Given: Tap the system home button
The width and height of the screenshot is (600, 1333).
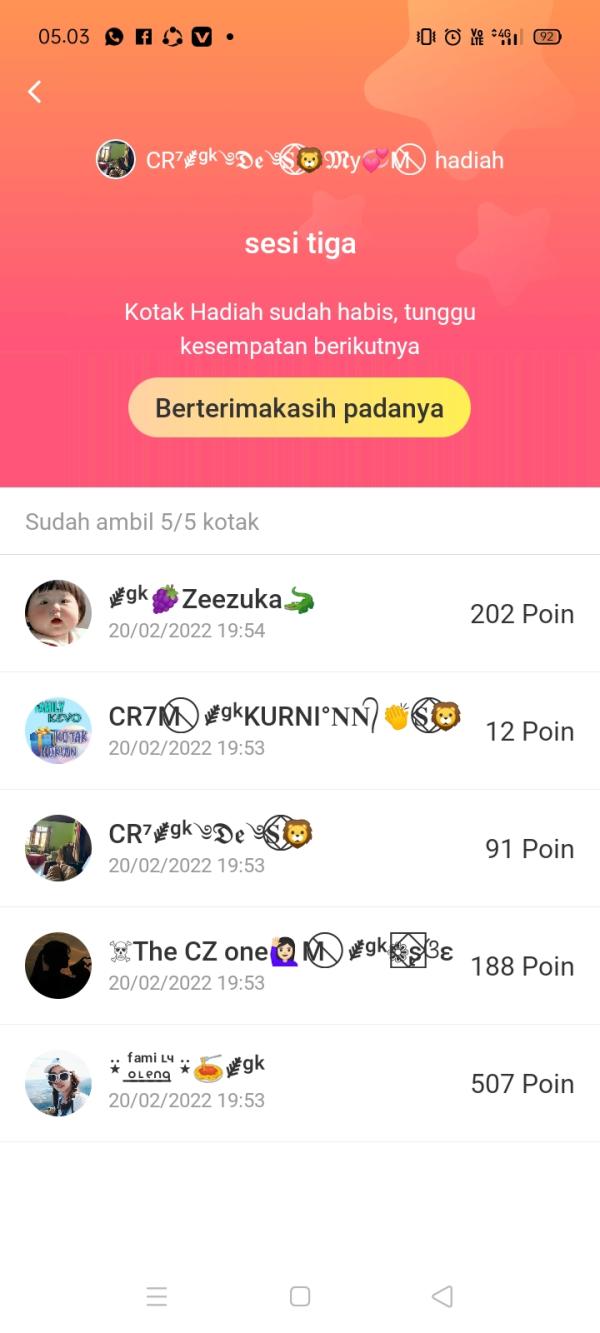Looking at the screenshot, I should click(x=300, y=1296).
